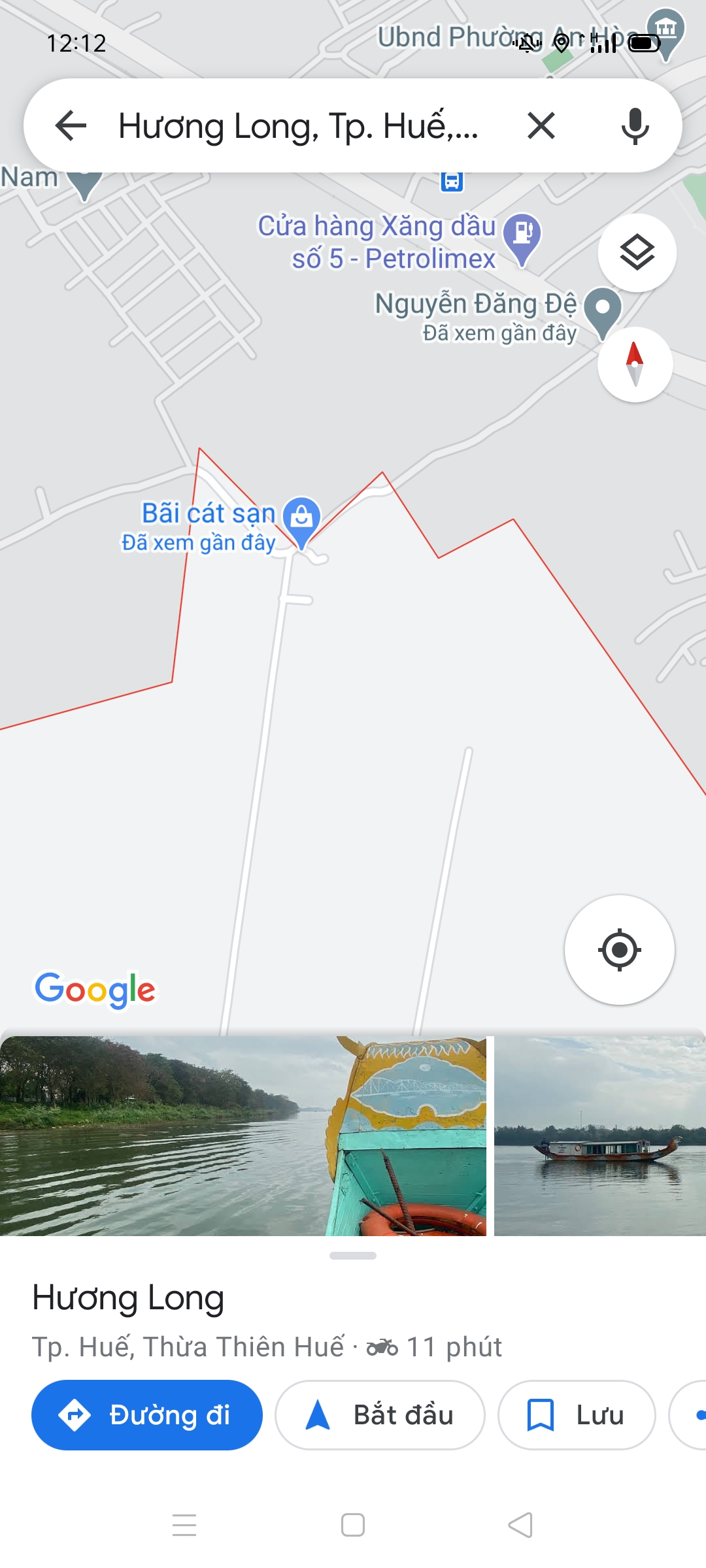Start voice search with the microphone
The height and width of the screenshot is (1568, 706).
635,125
